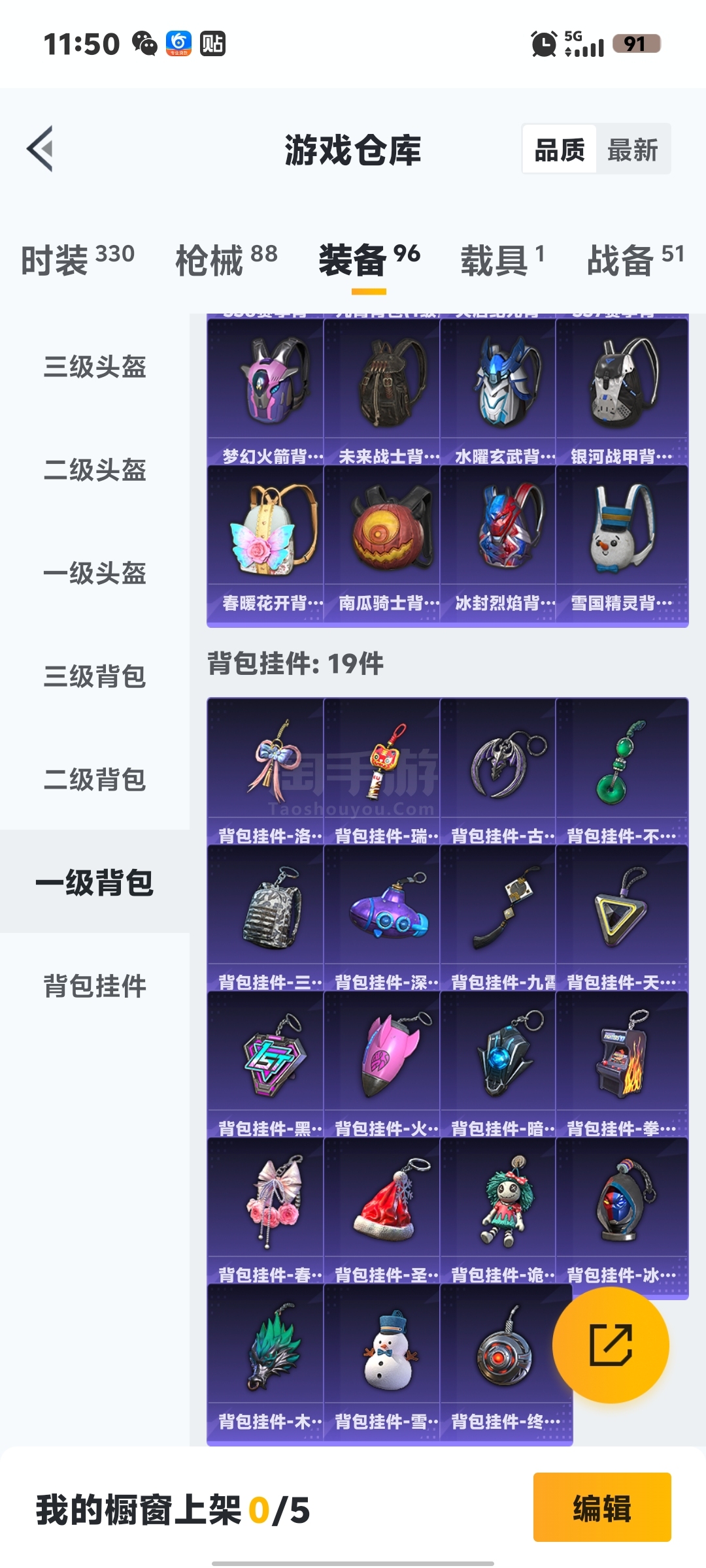Select 三级头盔 in the side menu
This screenshot has height=1568, width=706.
95,367
